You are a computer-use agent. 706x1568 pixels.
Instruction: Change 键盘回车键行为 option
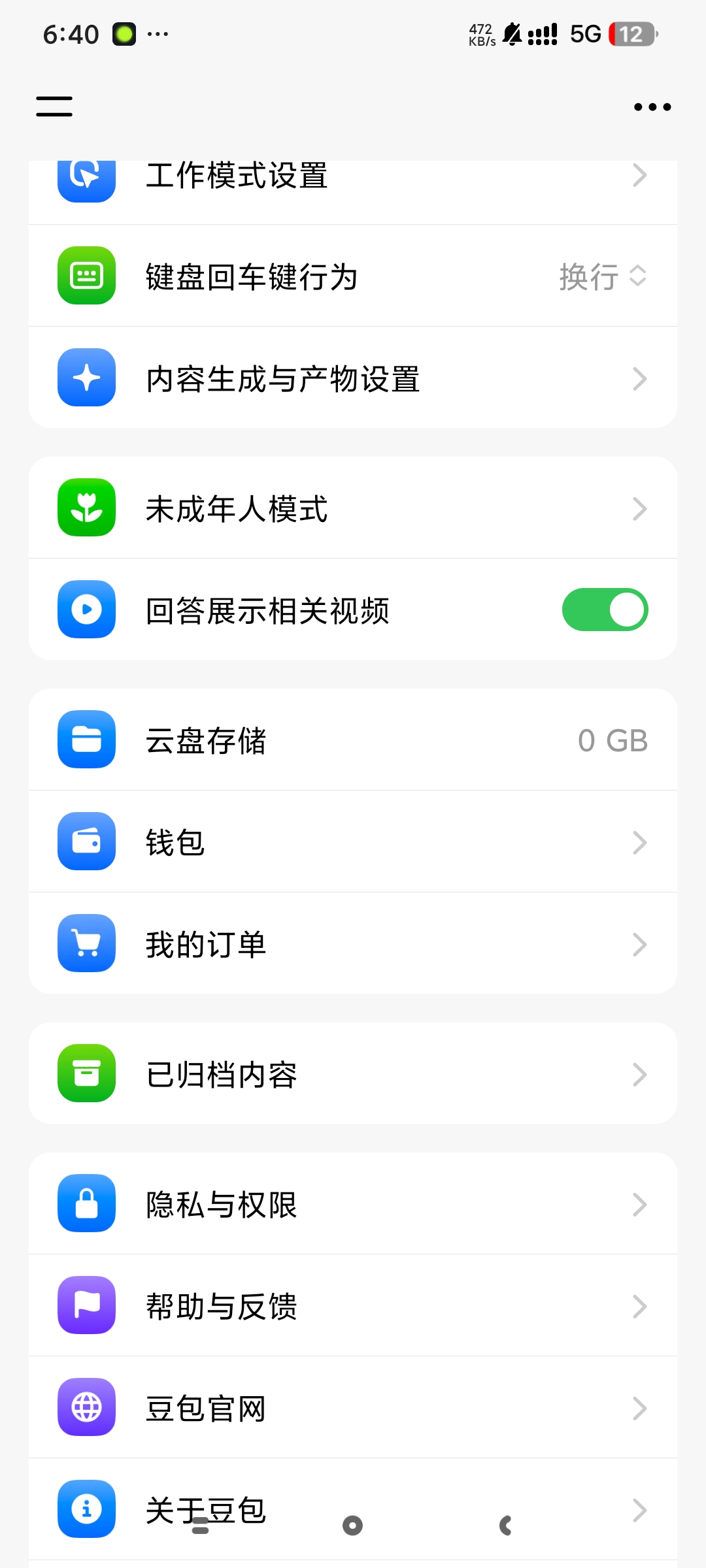point(353,276)
